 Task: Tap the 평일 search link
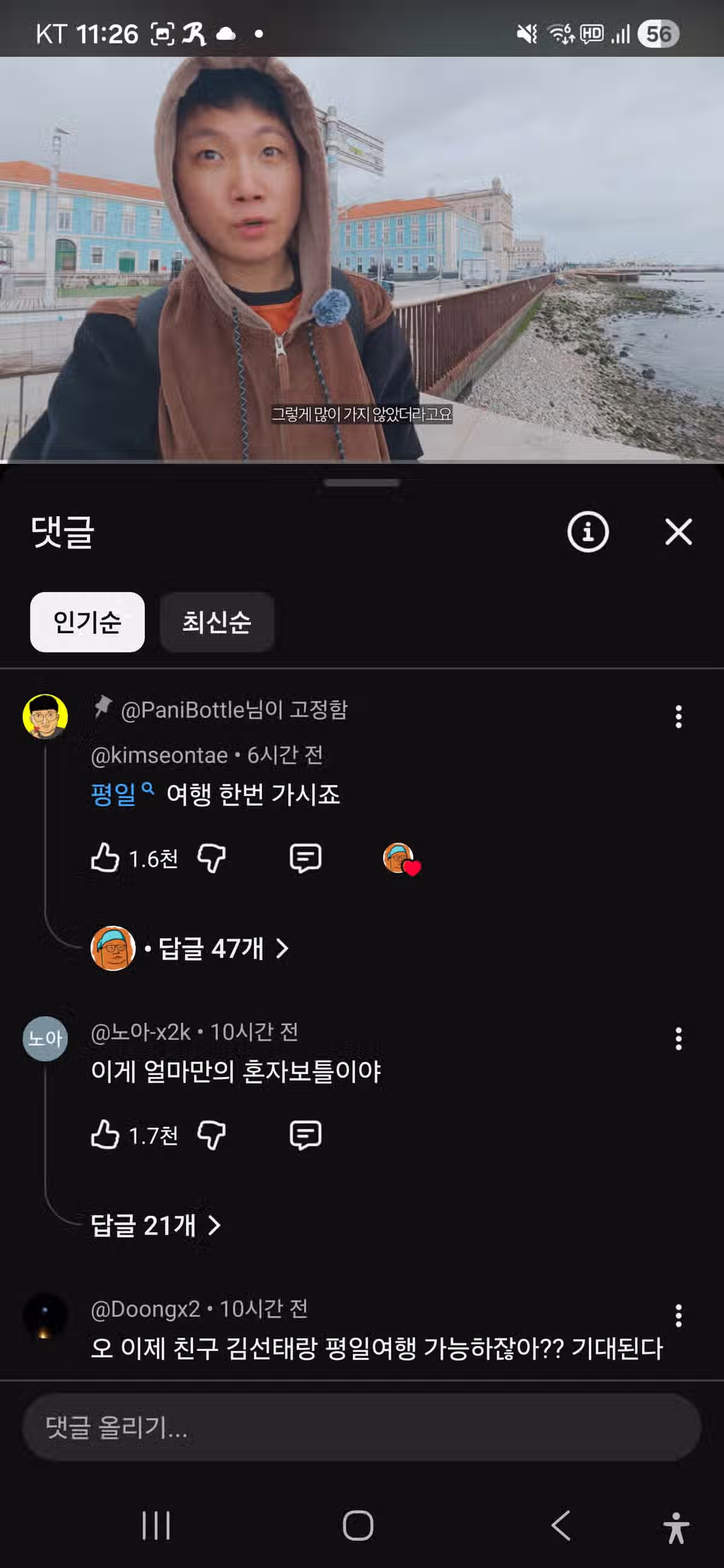[x=115, y=794]
